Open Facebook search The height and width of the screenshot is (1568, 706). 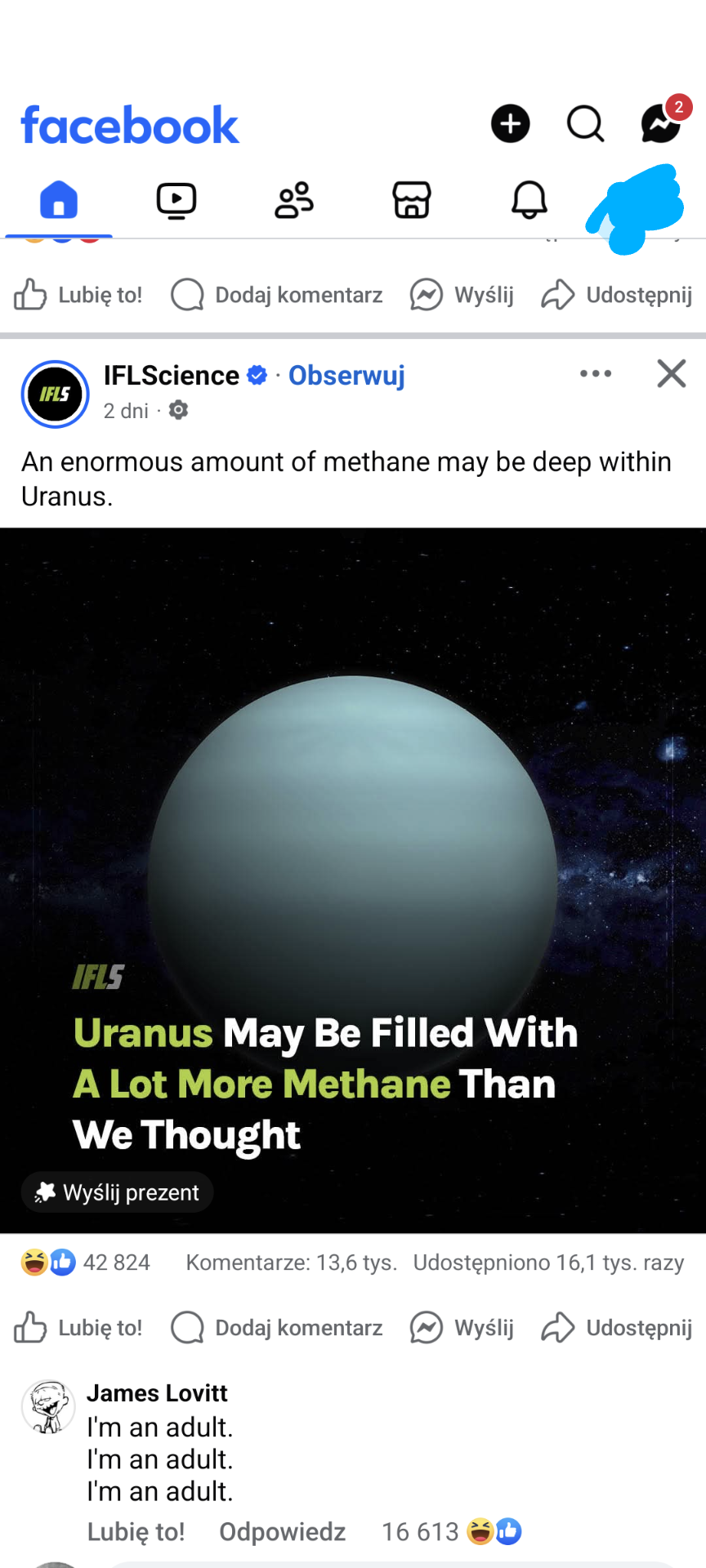585,124
